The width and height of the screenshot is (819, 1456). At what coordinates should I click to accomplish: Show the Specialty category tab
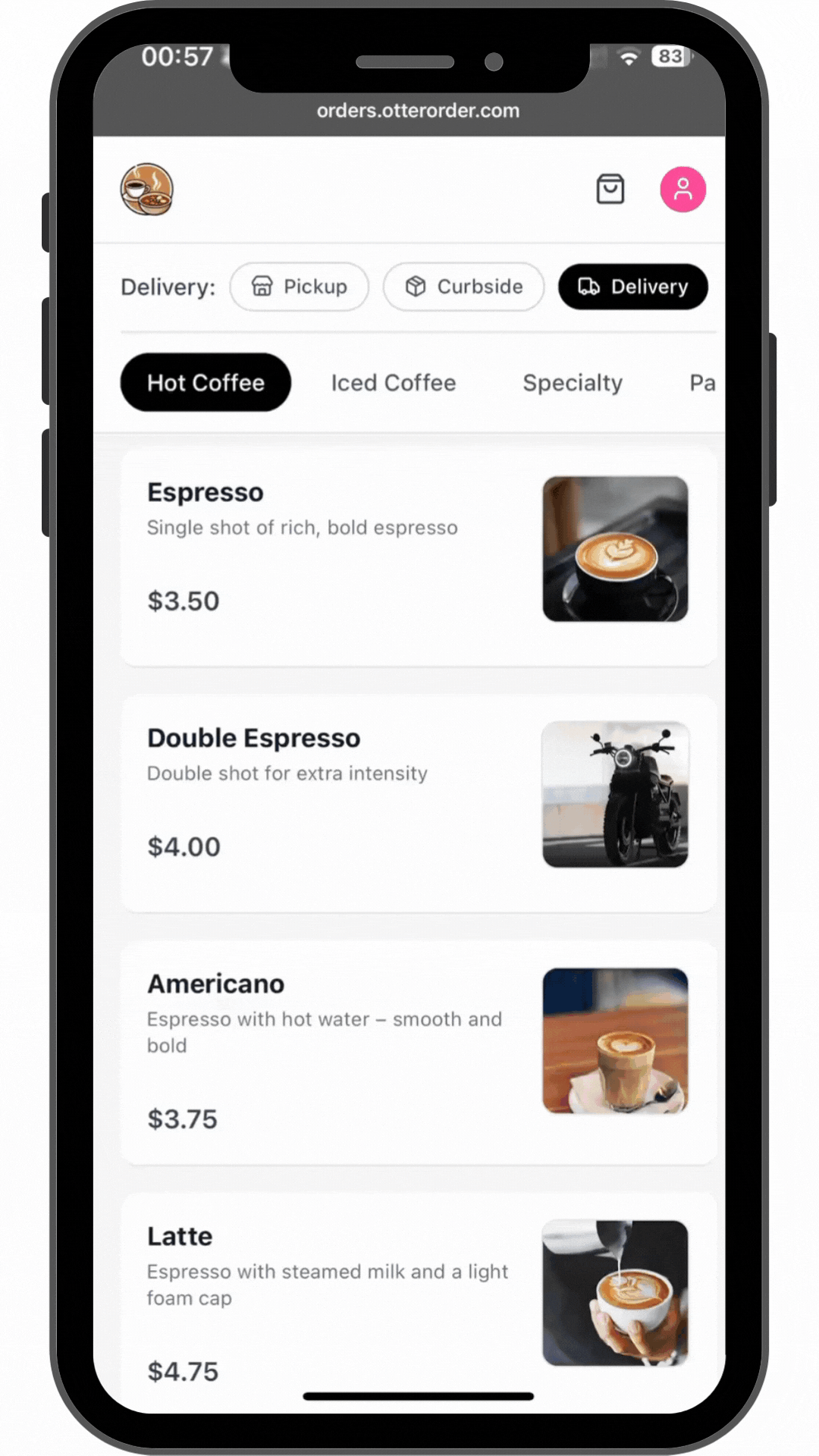click(x=573, y=382)
